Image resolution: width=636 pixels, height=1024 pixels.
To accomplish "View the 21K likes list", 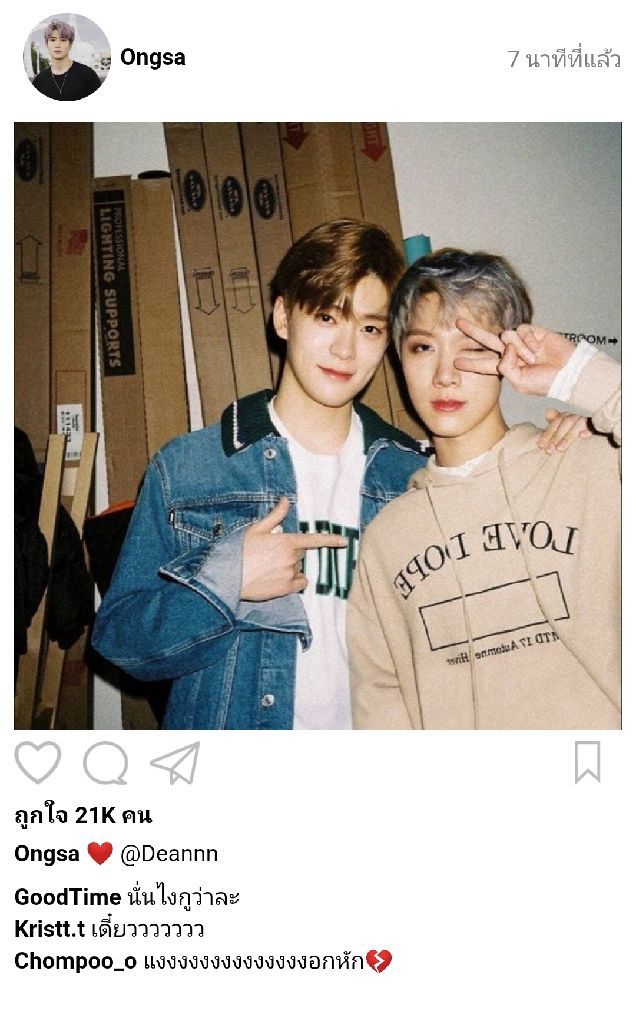I will [83, 816].
